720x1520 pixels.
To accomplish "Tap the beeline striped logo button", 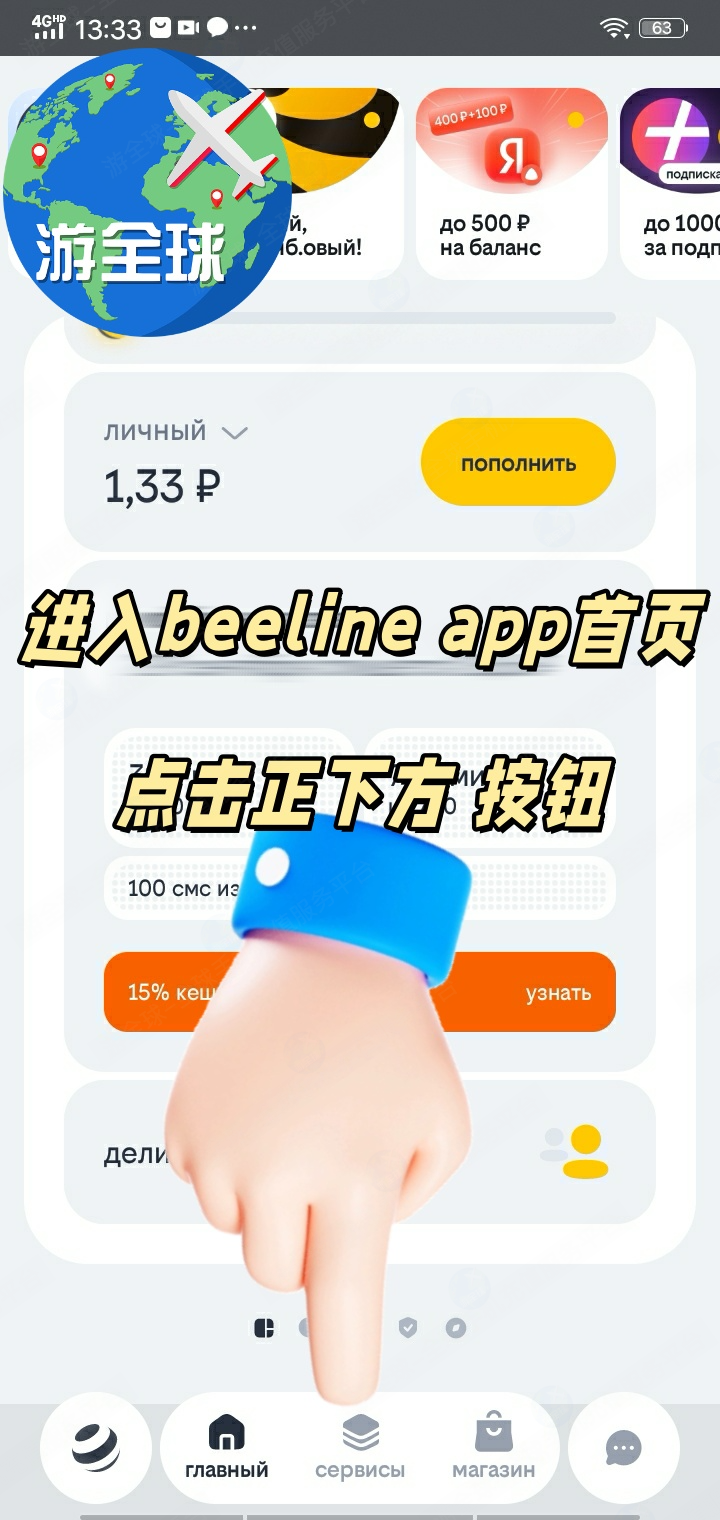I will coord(96,1448).
